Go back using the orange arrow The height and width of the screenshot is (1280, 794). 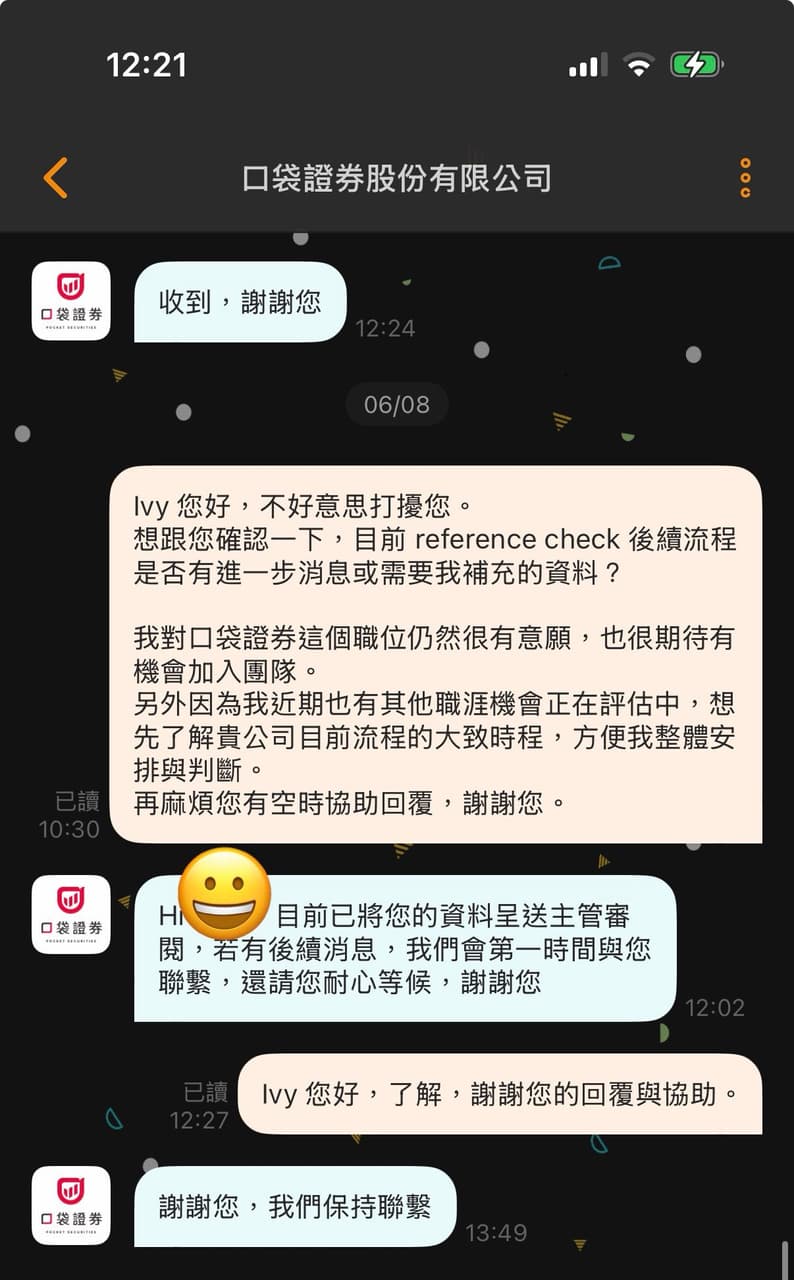tap(56, 178)
